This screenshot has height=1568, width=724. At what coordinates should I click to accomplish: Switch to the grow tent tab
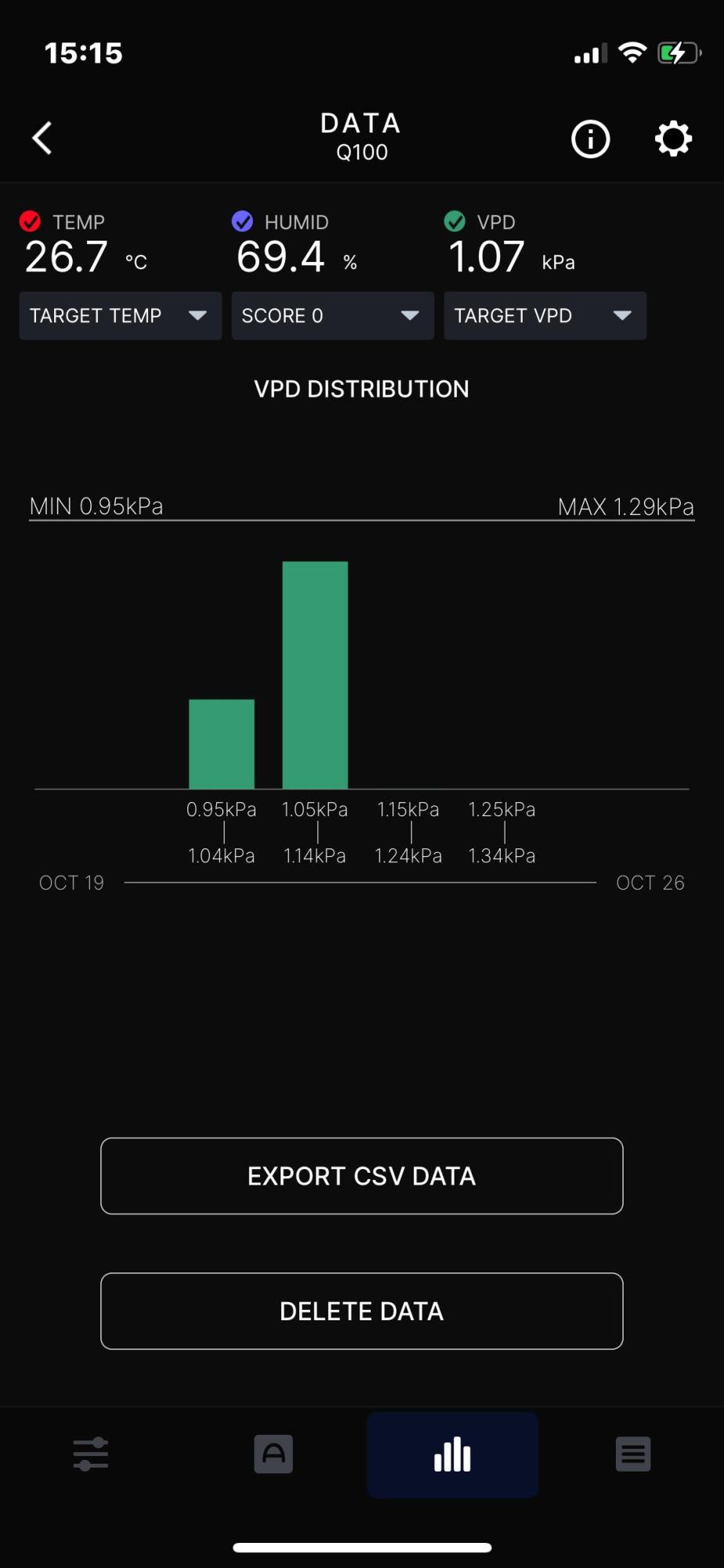[x=273, y=1454]
